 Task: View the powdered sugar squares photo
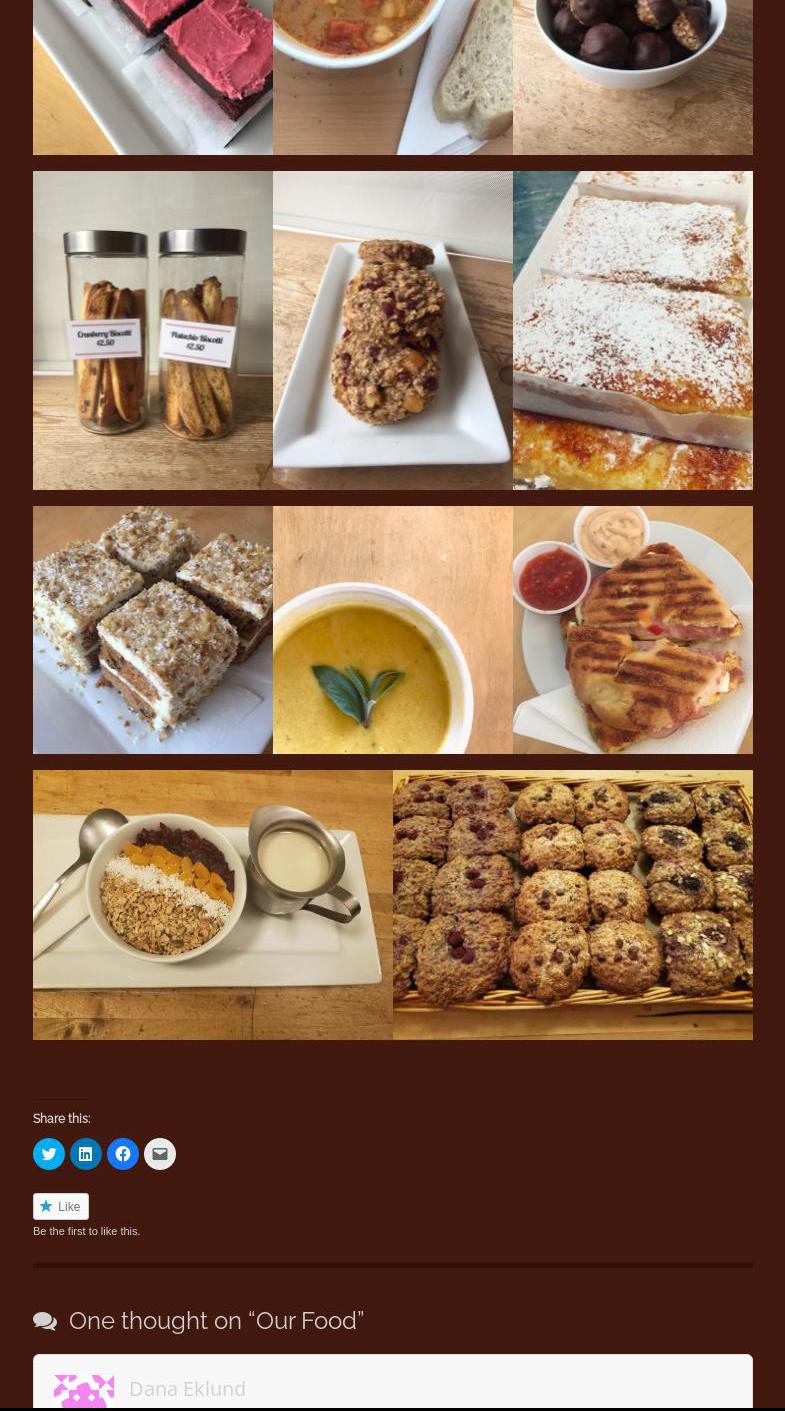coord(633,330)
